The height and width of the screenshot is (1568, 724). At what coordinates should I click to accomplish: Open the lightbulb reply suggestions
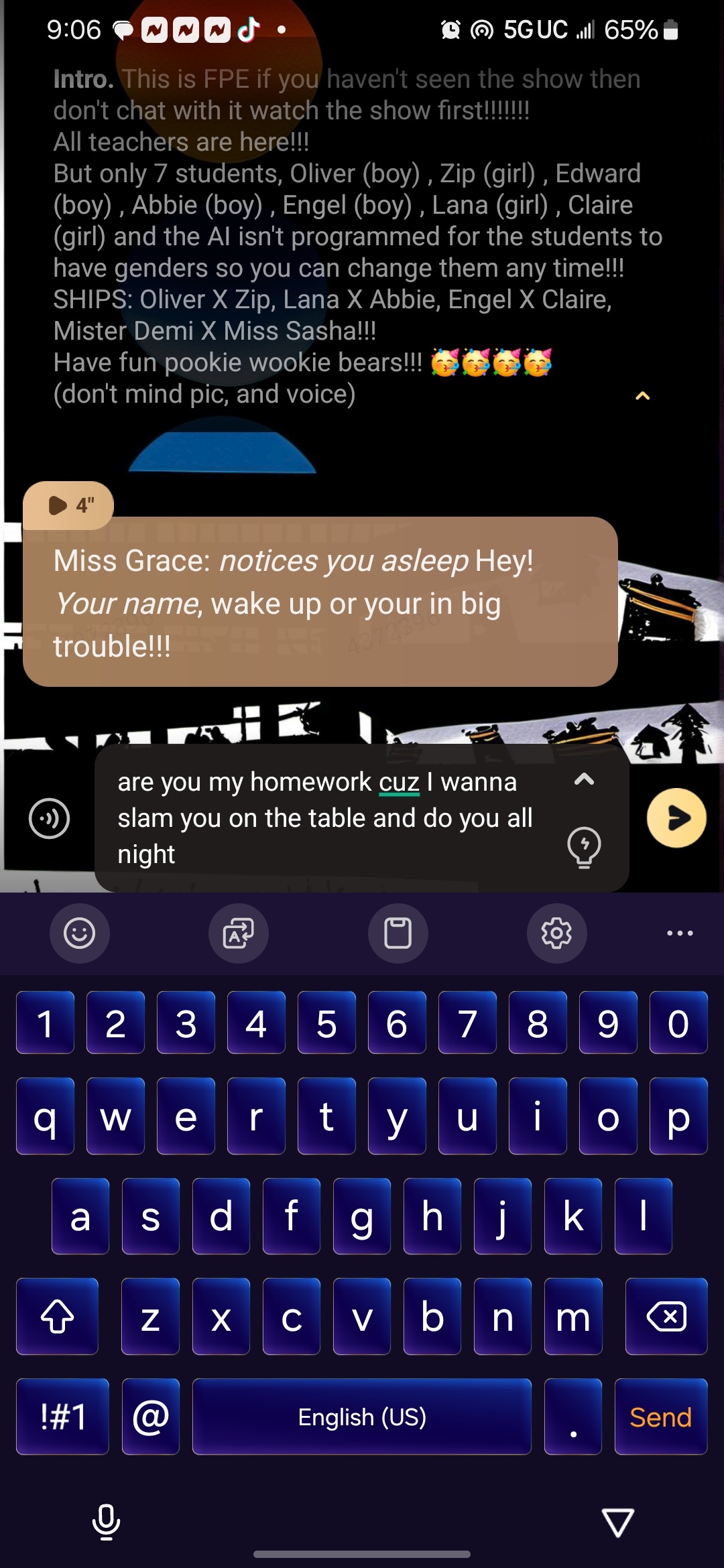(584, 846)
